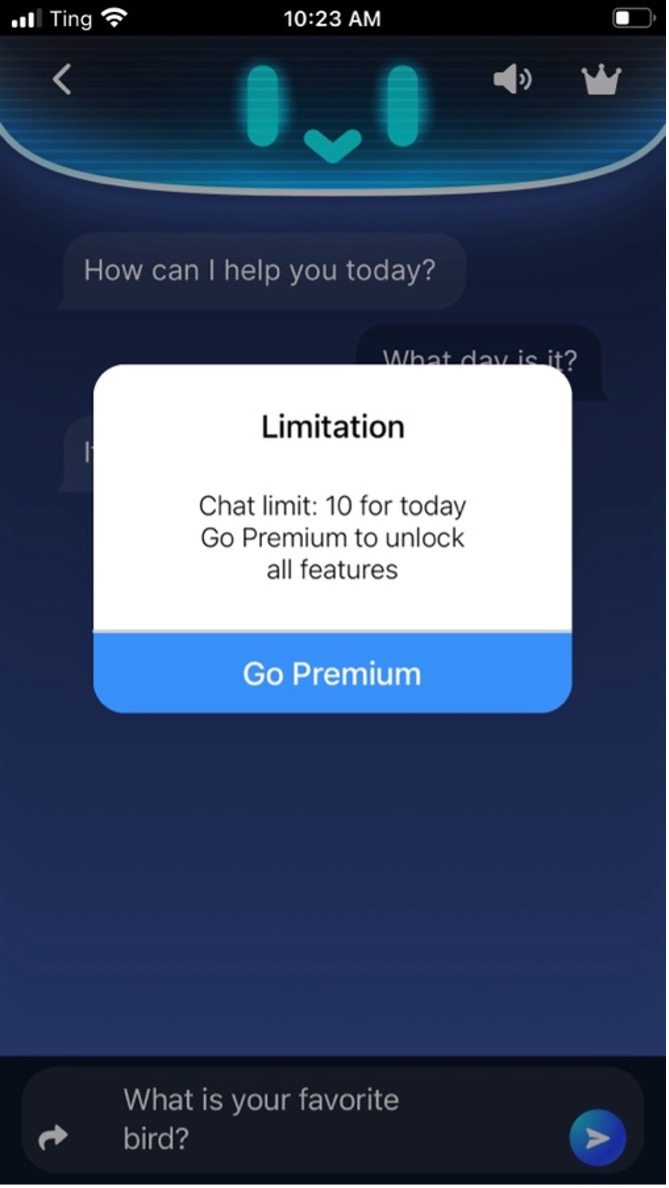Send the favorite bird message
Image resolution: width=669 pixels, height=1188 pixels.
coord(597,1137)
